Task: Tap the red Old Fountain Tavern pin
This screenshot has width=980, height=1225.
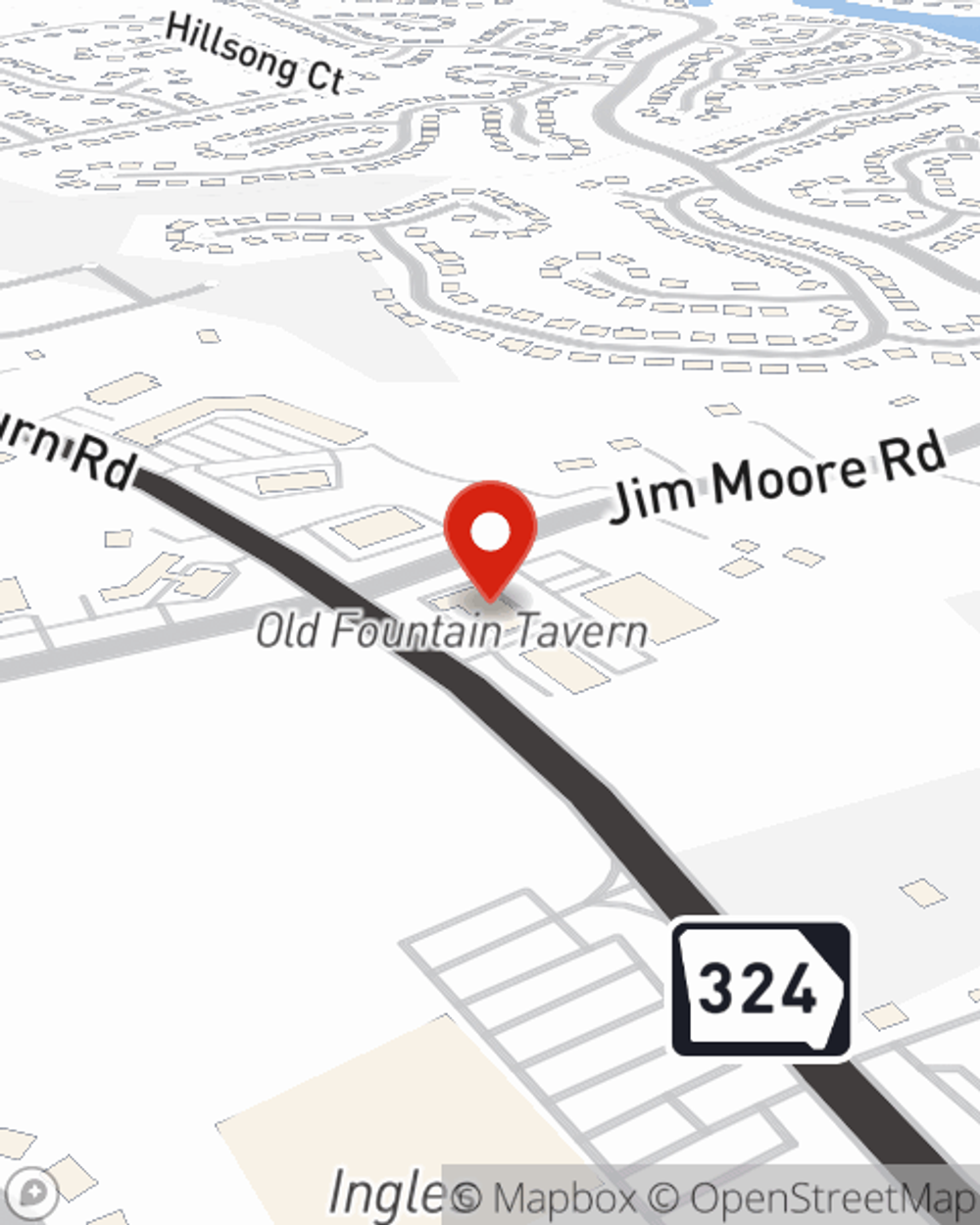Action: point(490,536)
